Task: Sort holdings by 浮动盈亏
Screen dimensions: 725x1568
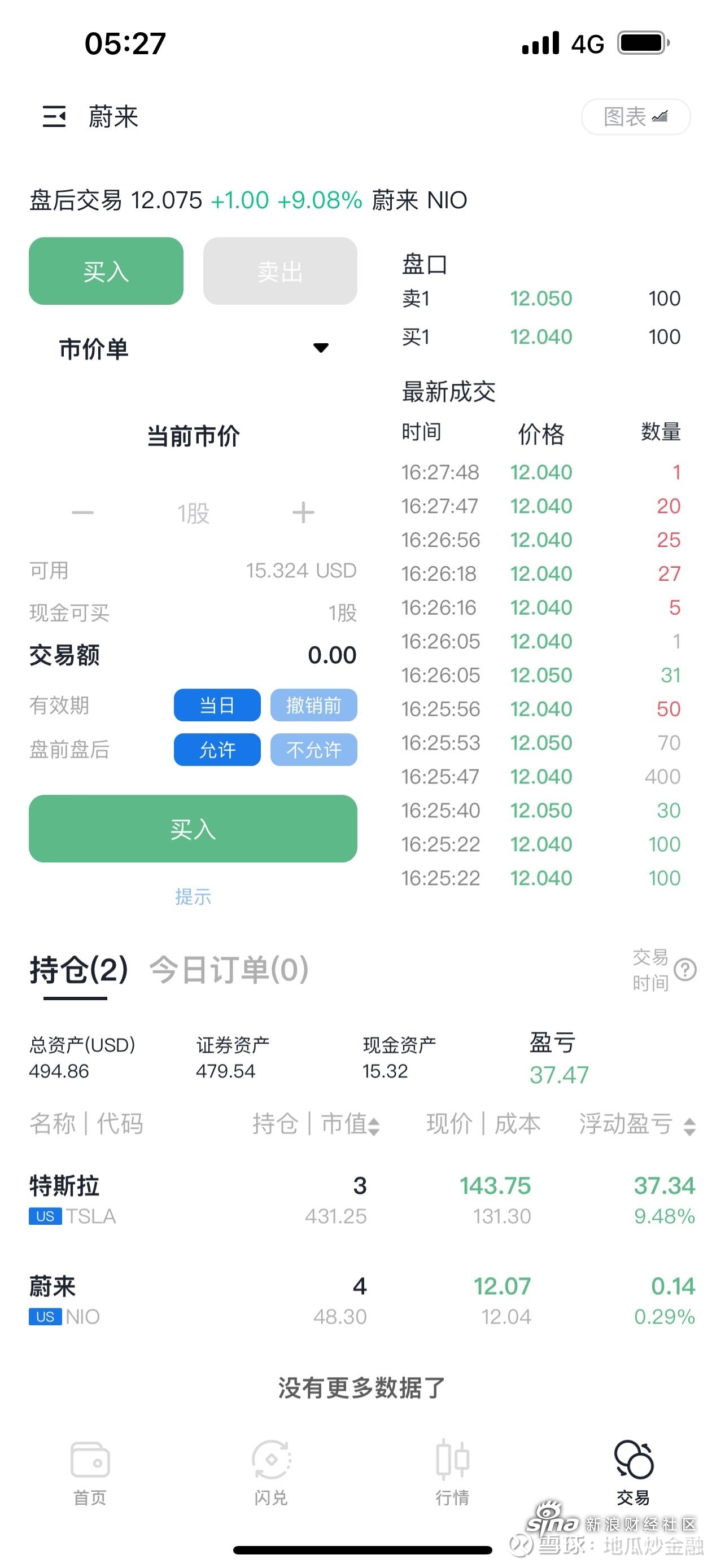Action: 637,1124
